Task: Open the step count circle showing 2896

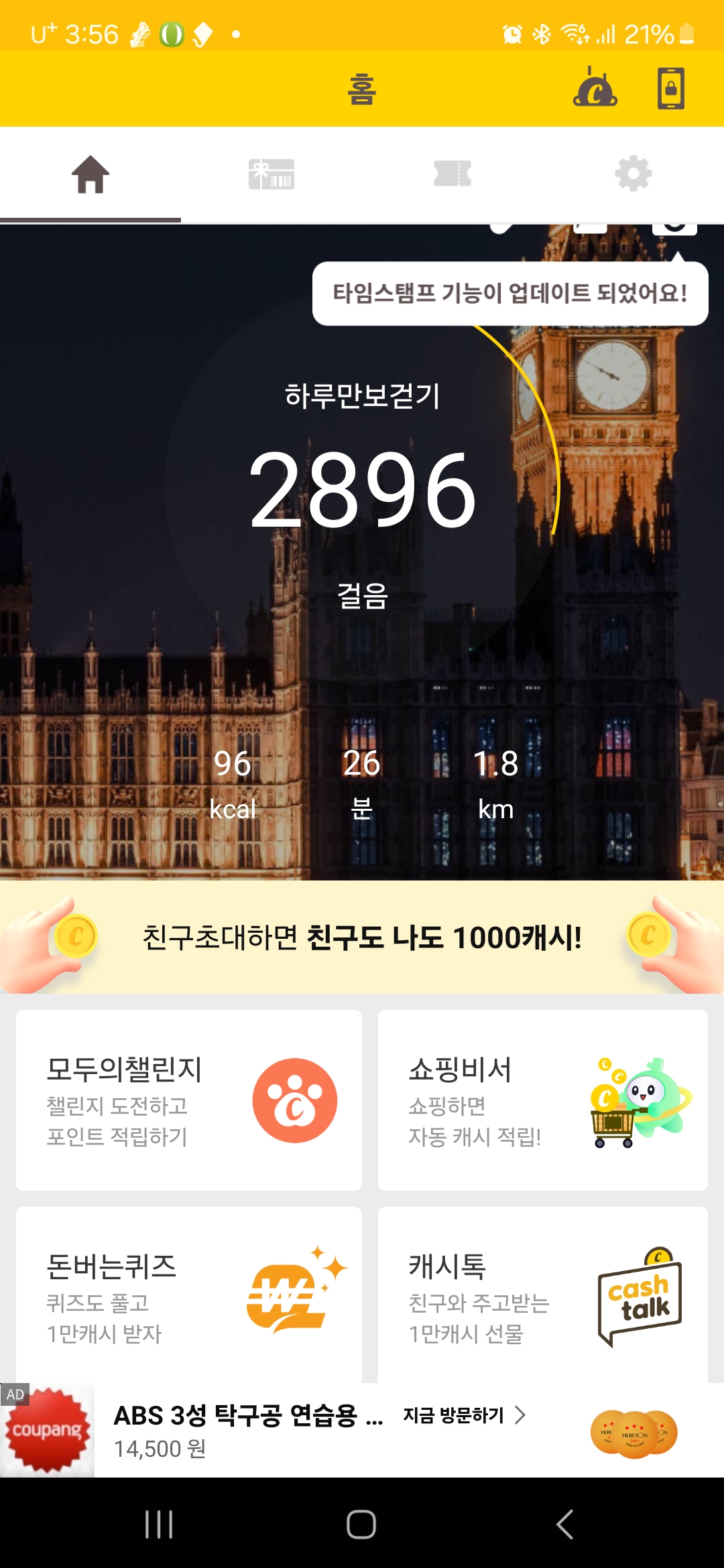Action: click(362, 489)
